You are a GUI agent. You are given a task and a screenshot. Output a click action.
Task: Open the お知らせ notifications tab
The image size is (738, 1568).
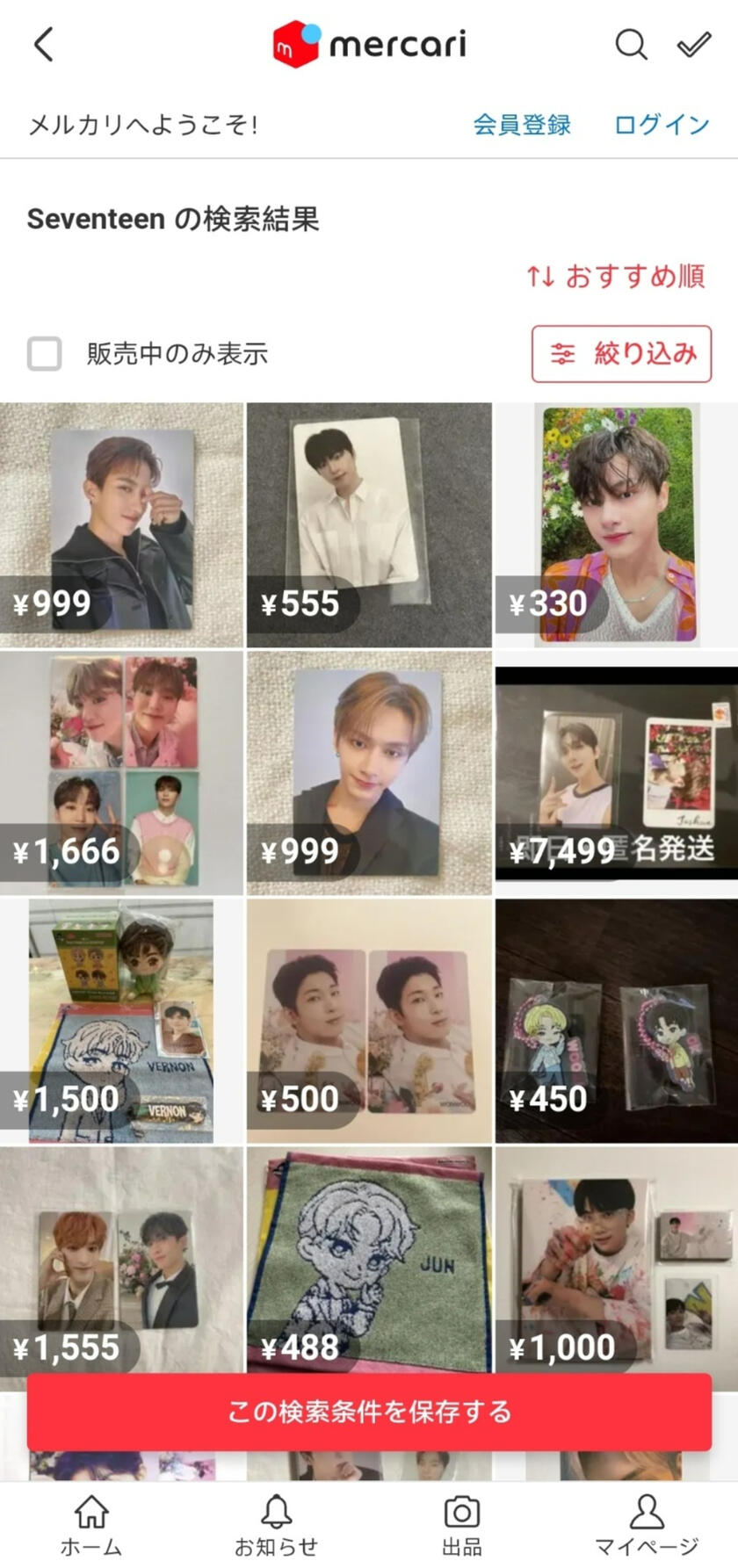(276, 1525)
